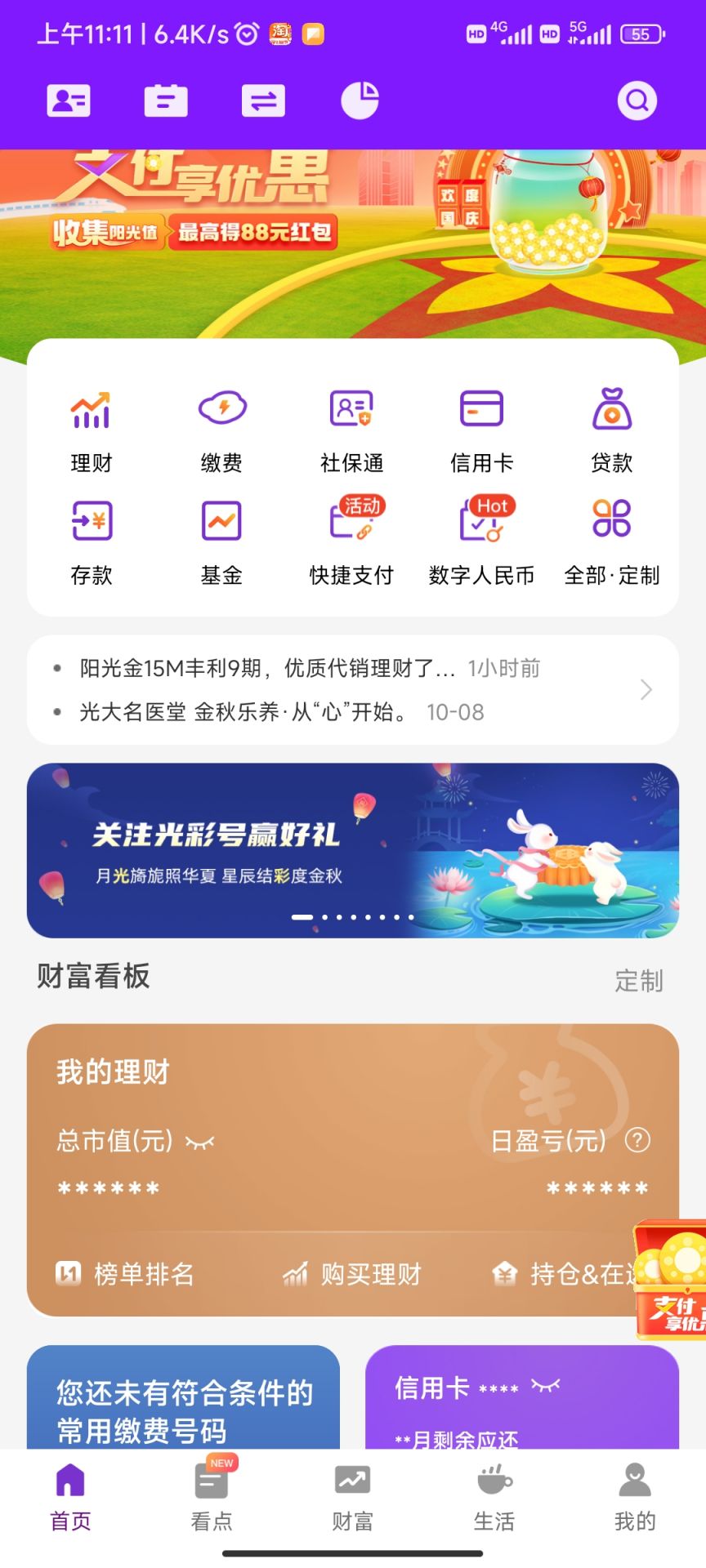706x1568 pixels.
Task: Switch to the 看点 tab with NEW badge
Action: click(x=210, y=1499)
